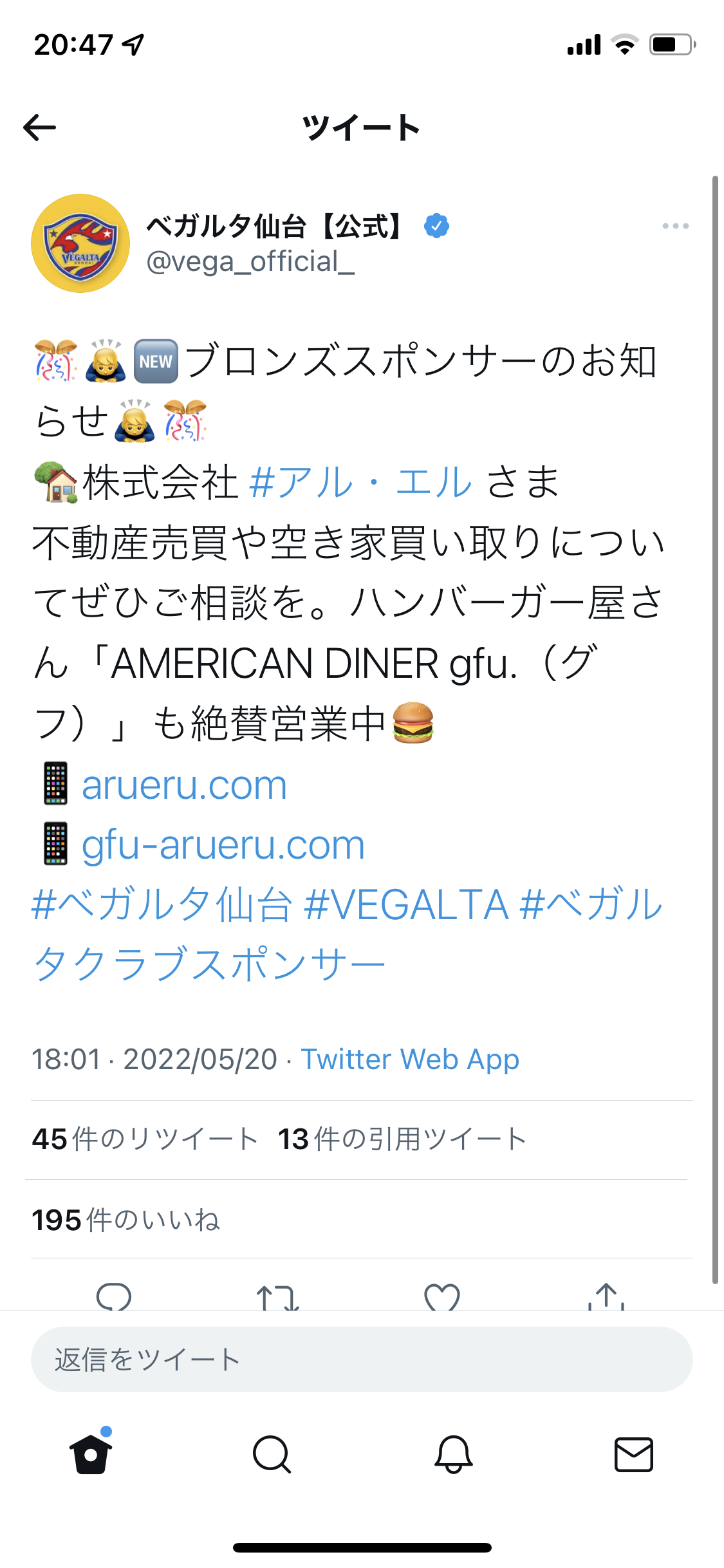Reply to this tweet via comment icon

pos(114,1296)
